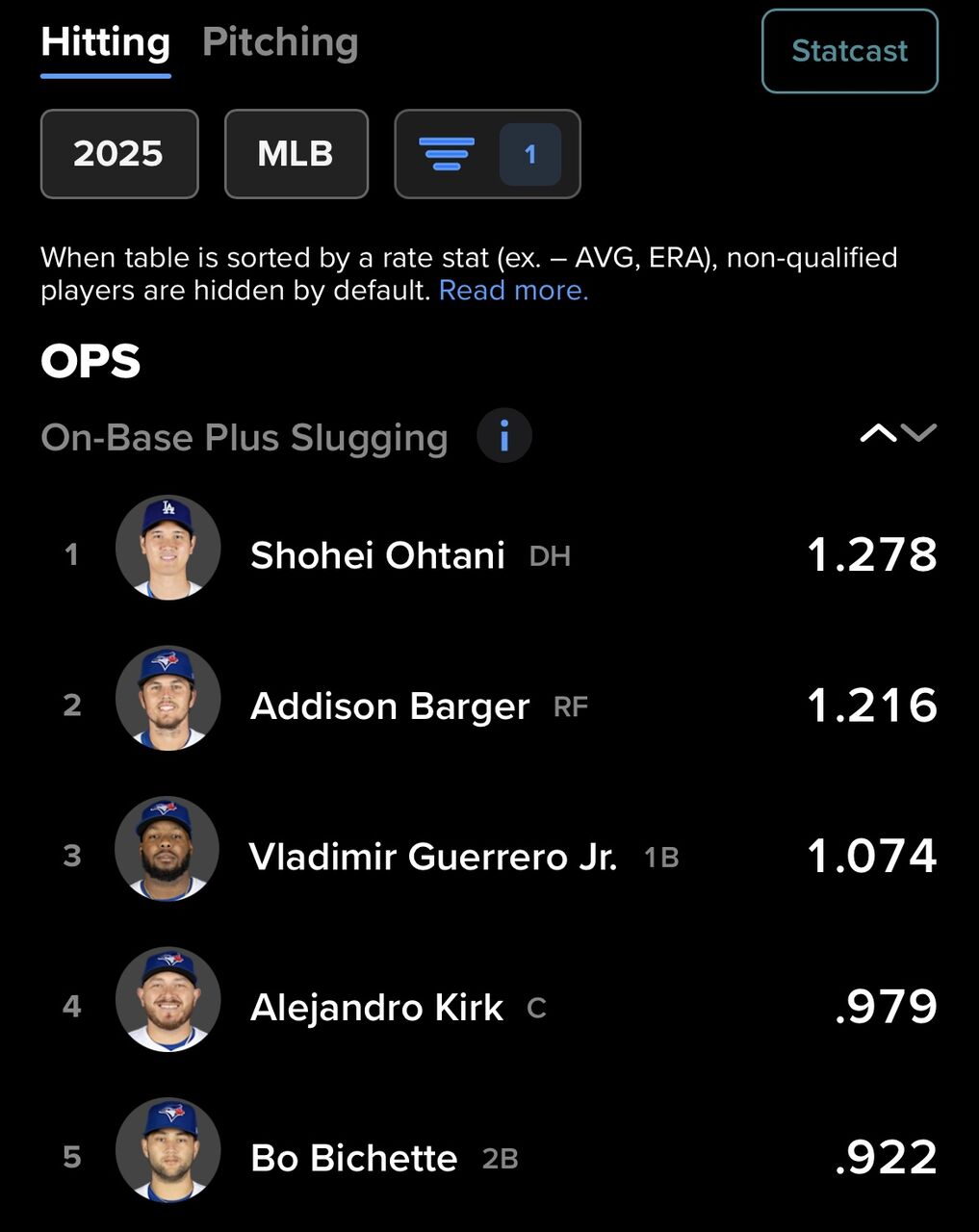The image size is (979, 1232).
Task: Select Vladimir Guerrero Jr. from the list
Action: coord(432,857)
